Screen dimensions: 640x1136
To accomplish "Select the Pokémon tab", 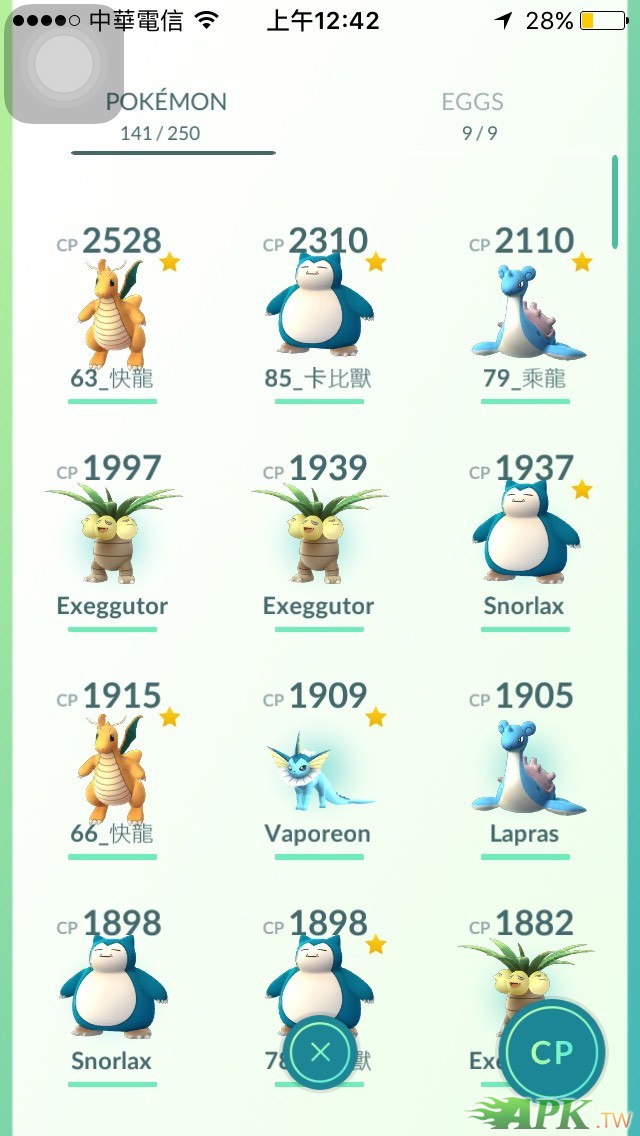I will 166,114.
